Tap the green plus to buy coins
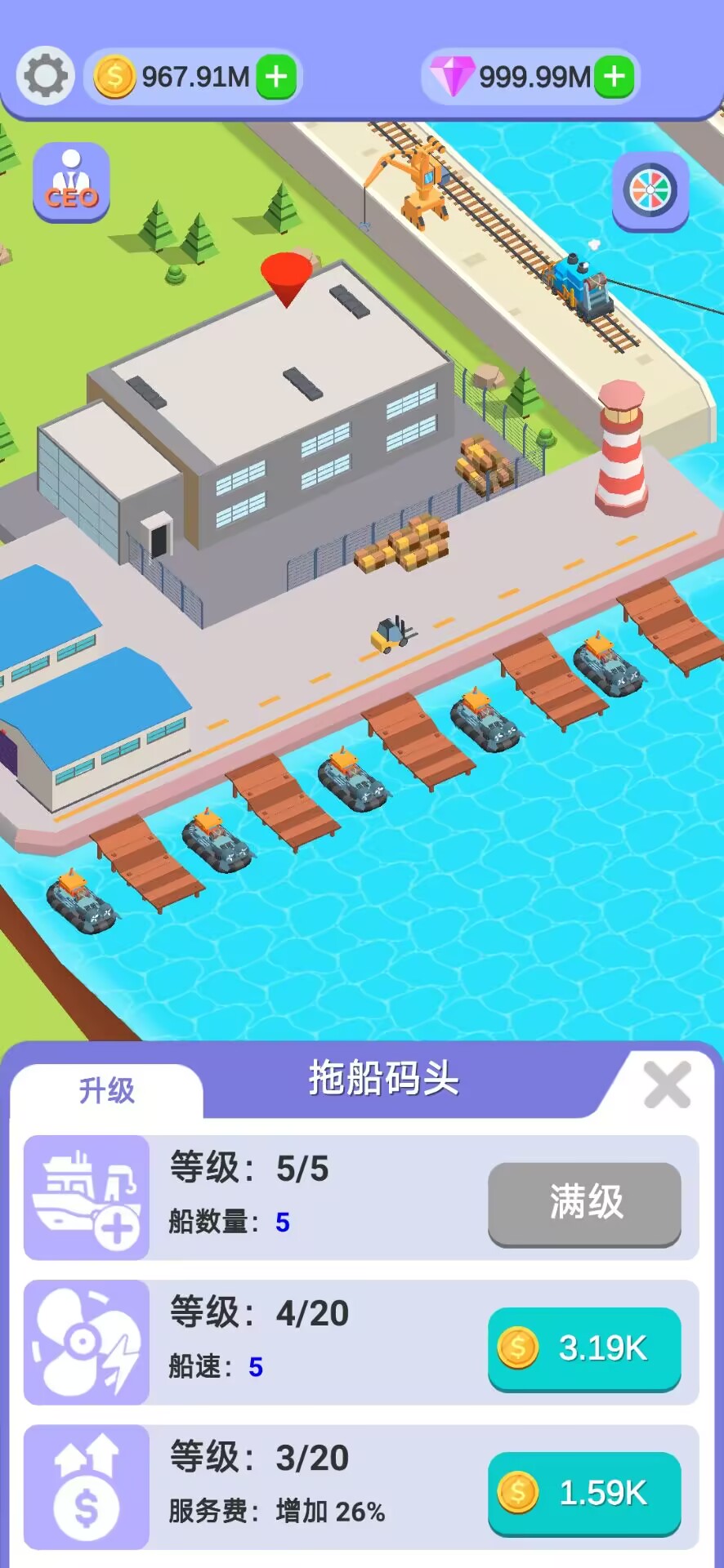Screen dimensions: 724x1568 tap(275, 77)
